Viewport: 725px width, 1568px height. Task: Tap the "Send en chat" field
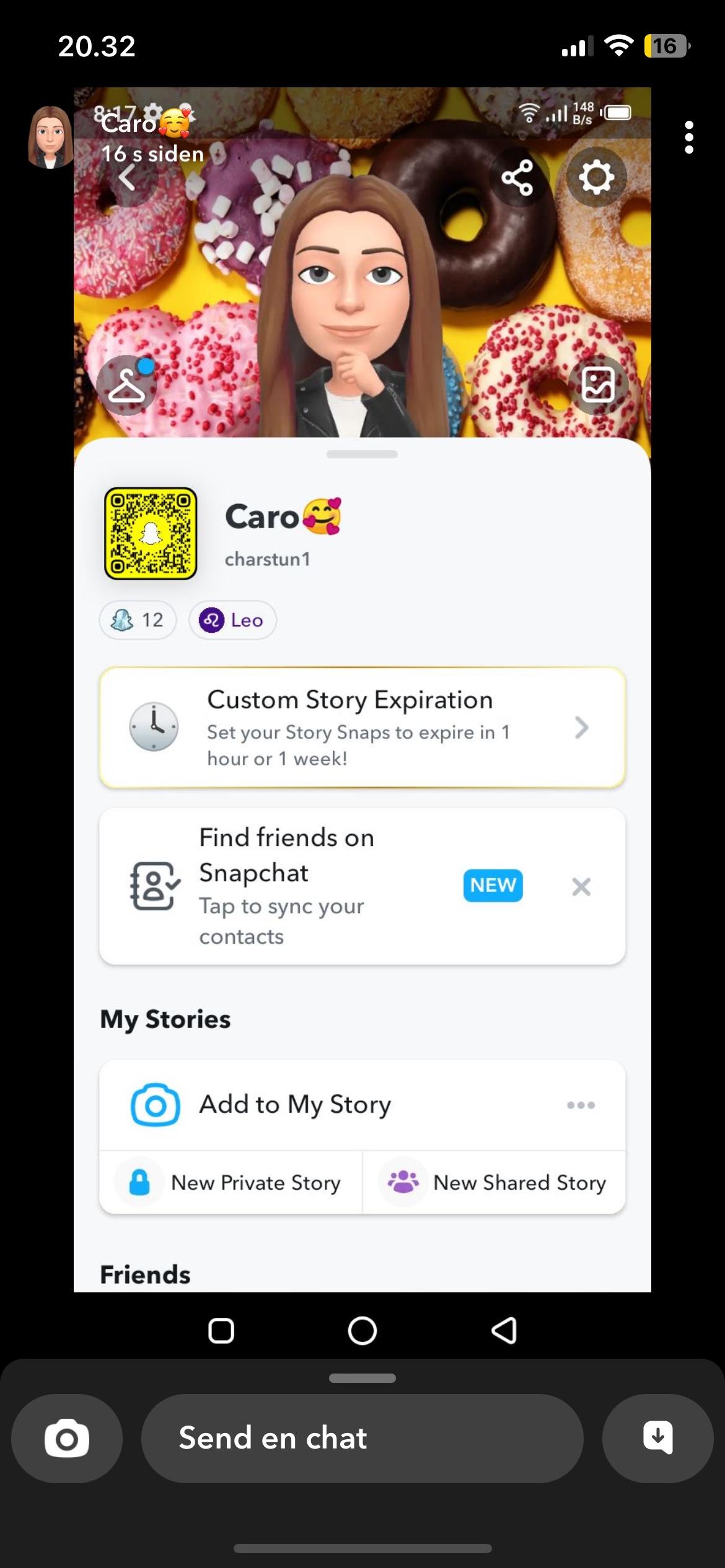coord(362,1438)
